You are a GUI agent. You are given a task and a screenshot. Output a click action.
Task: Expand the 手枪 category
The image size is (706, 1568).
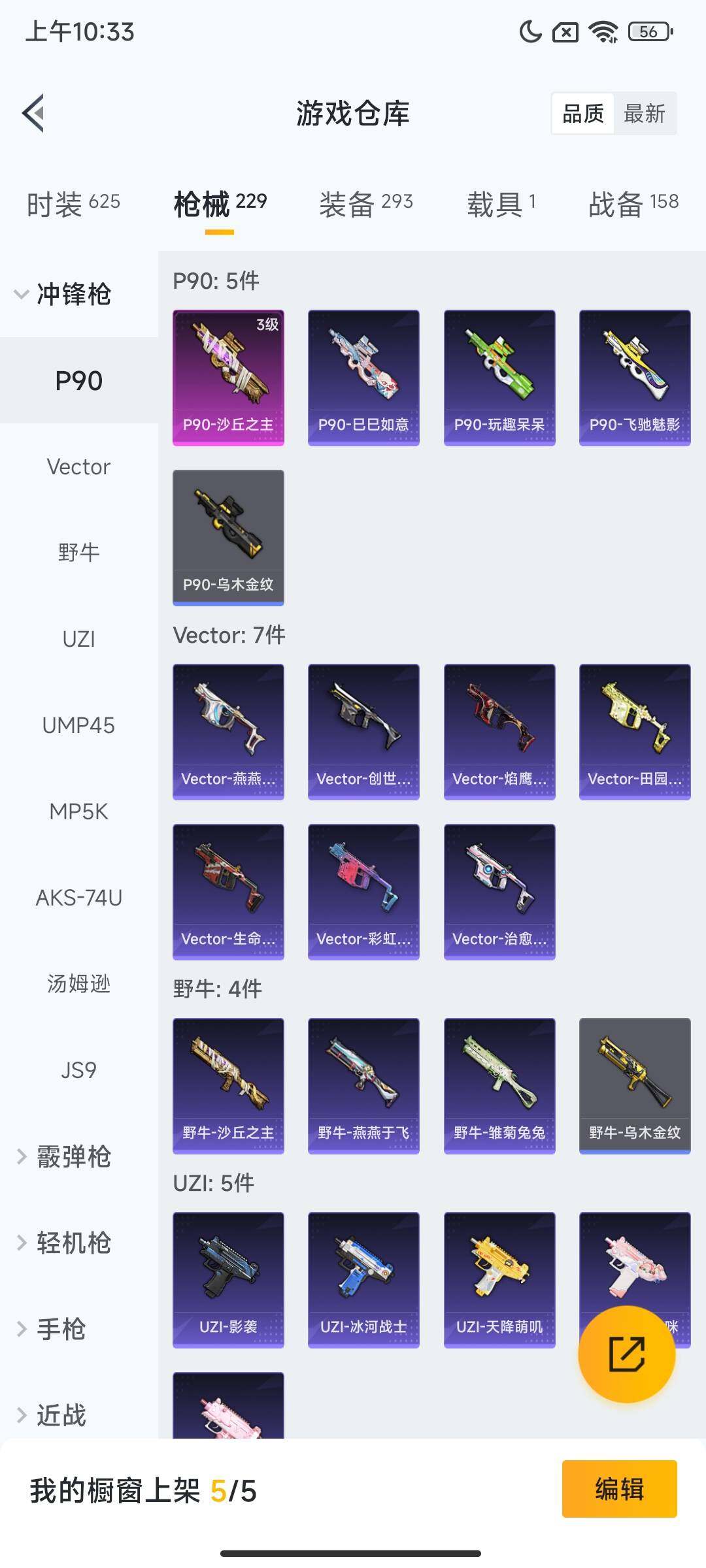(52, 1329)
